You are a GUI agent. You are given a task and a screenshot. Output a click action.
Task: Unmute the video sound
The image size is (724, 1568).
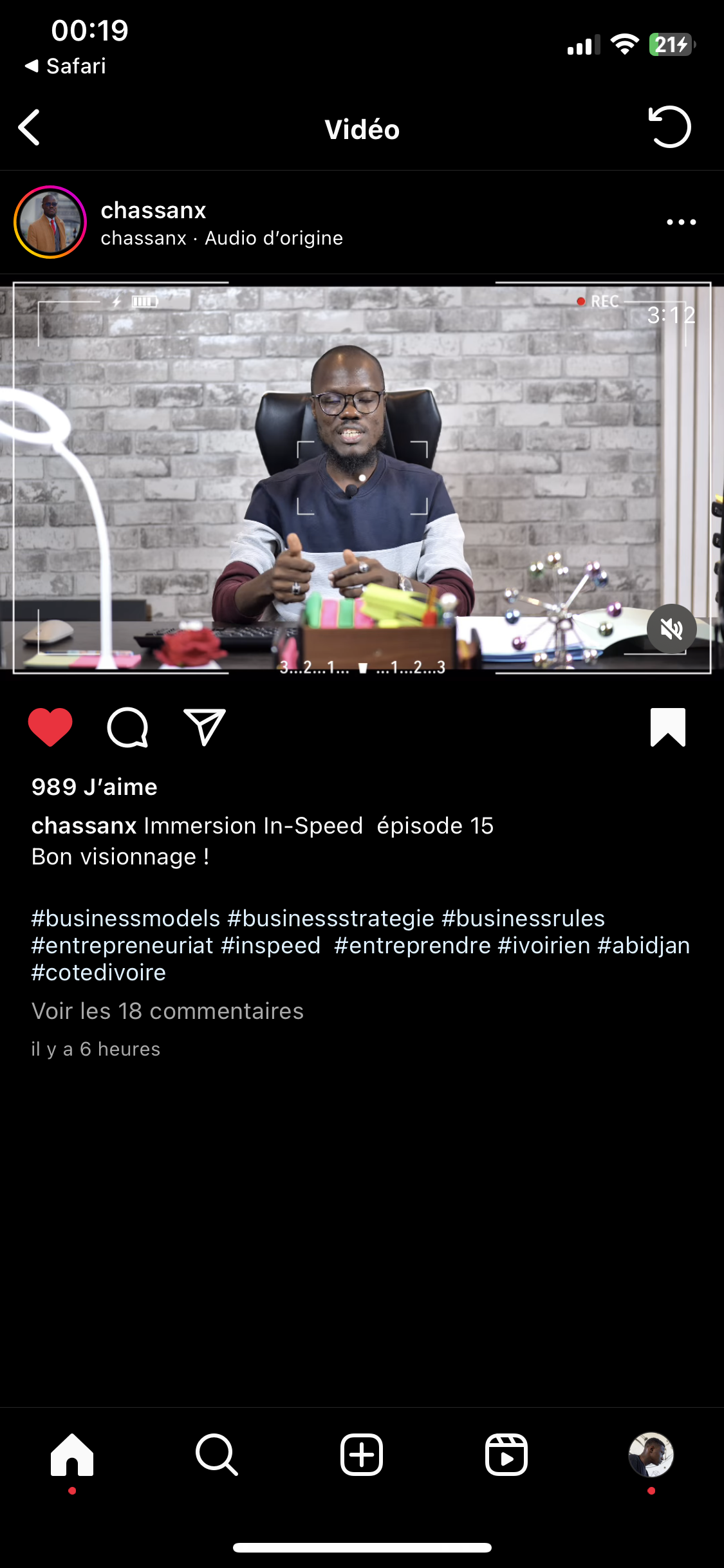671,629
